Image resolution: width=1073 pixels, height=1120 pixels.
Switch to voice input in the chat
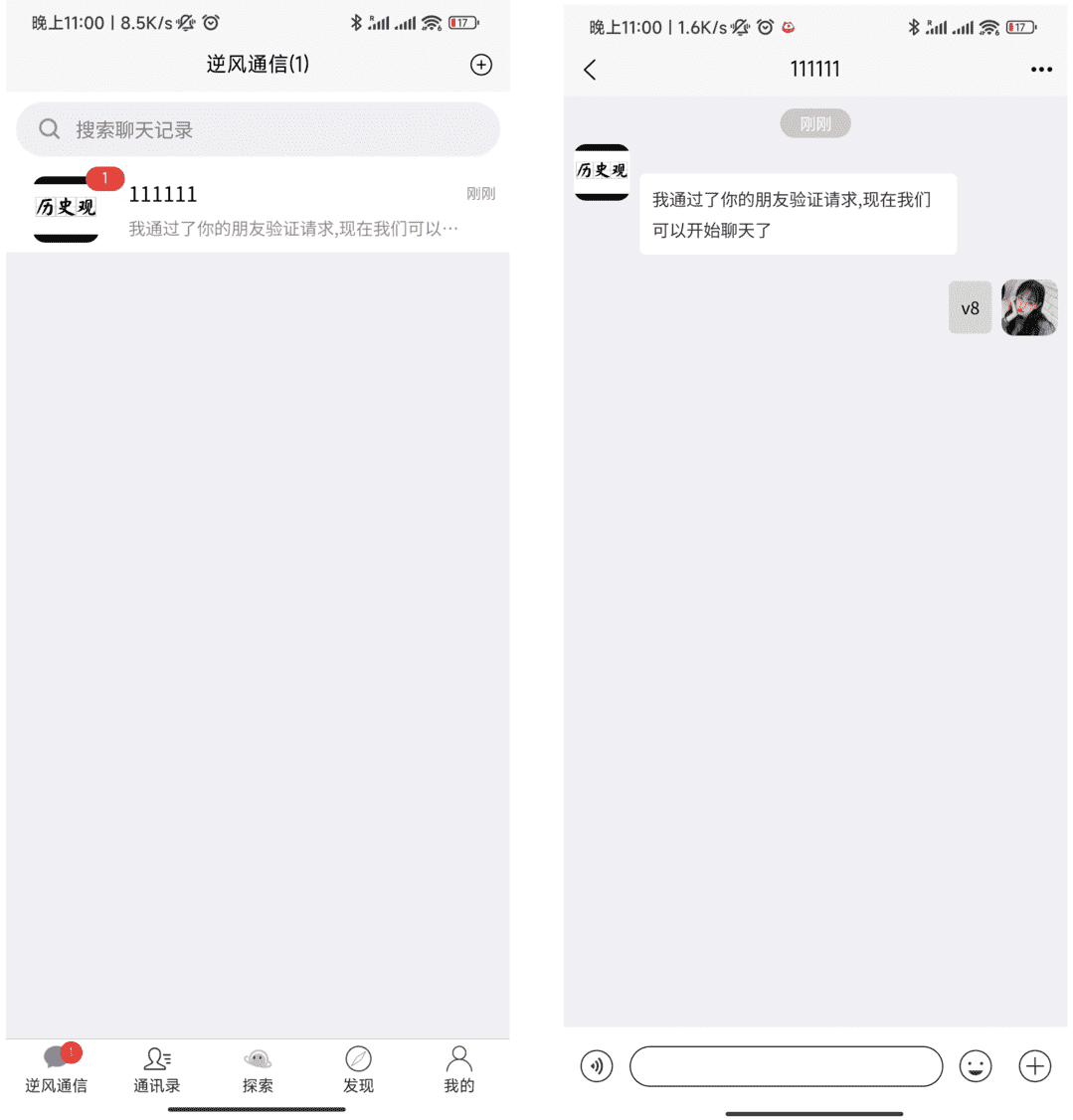[597, 1066]
